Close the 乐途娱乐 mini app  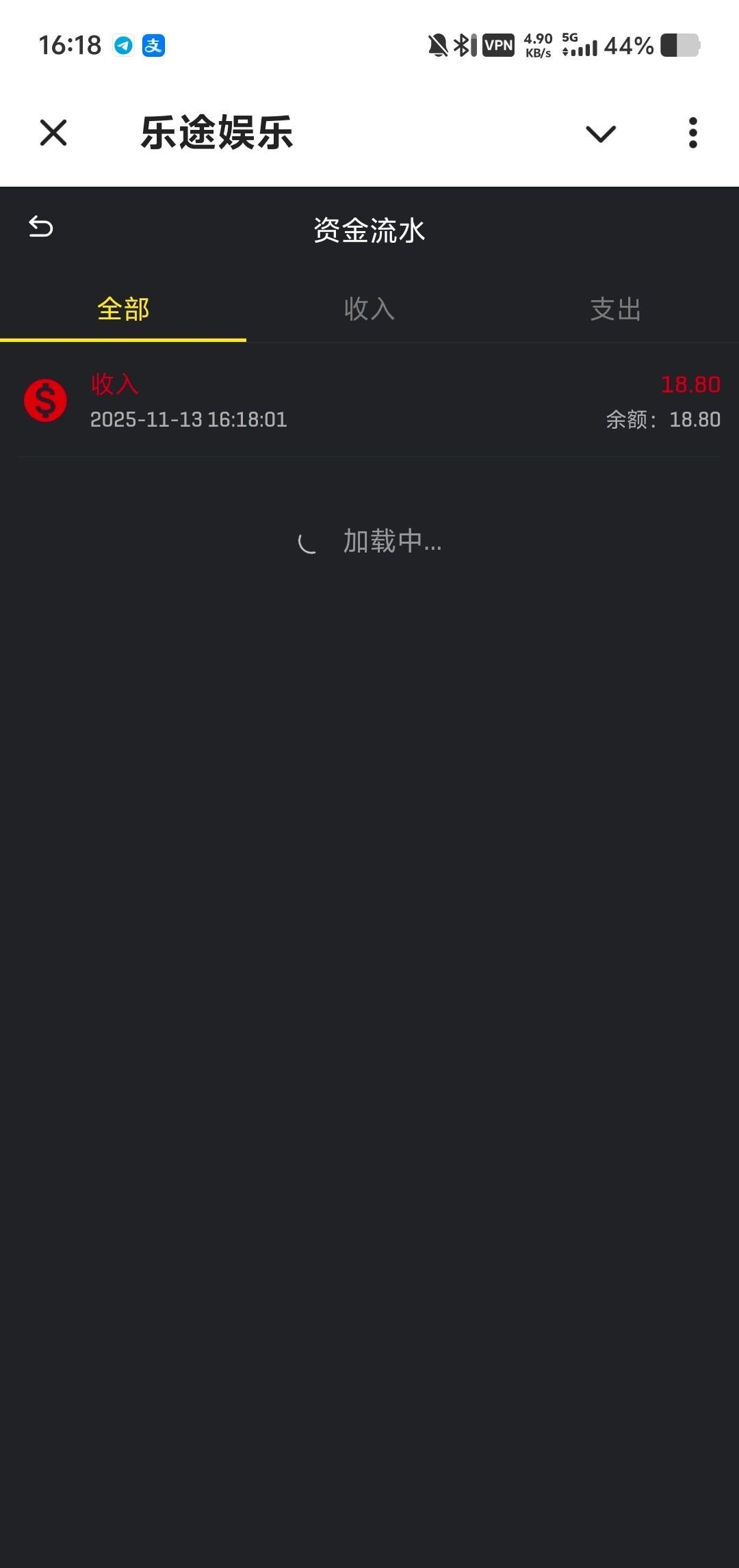tap(53, 133)
